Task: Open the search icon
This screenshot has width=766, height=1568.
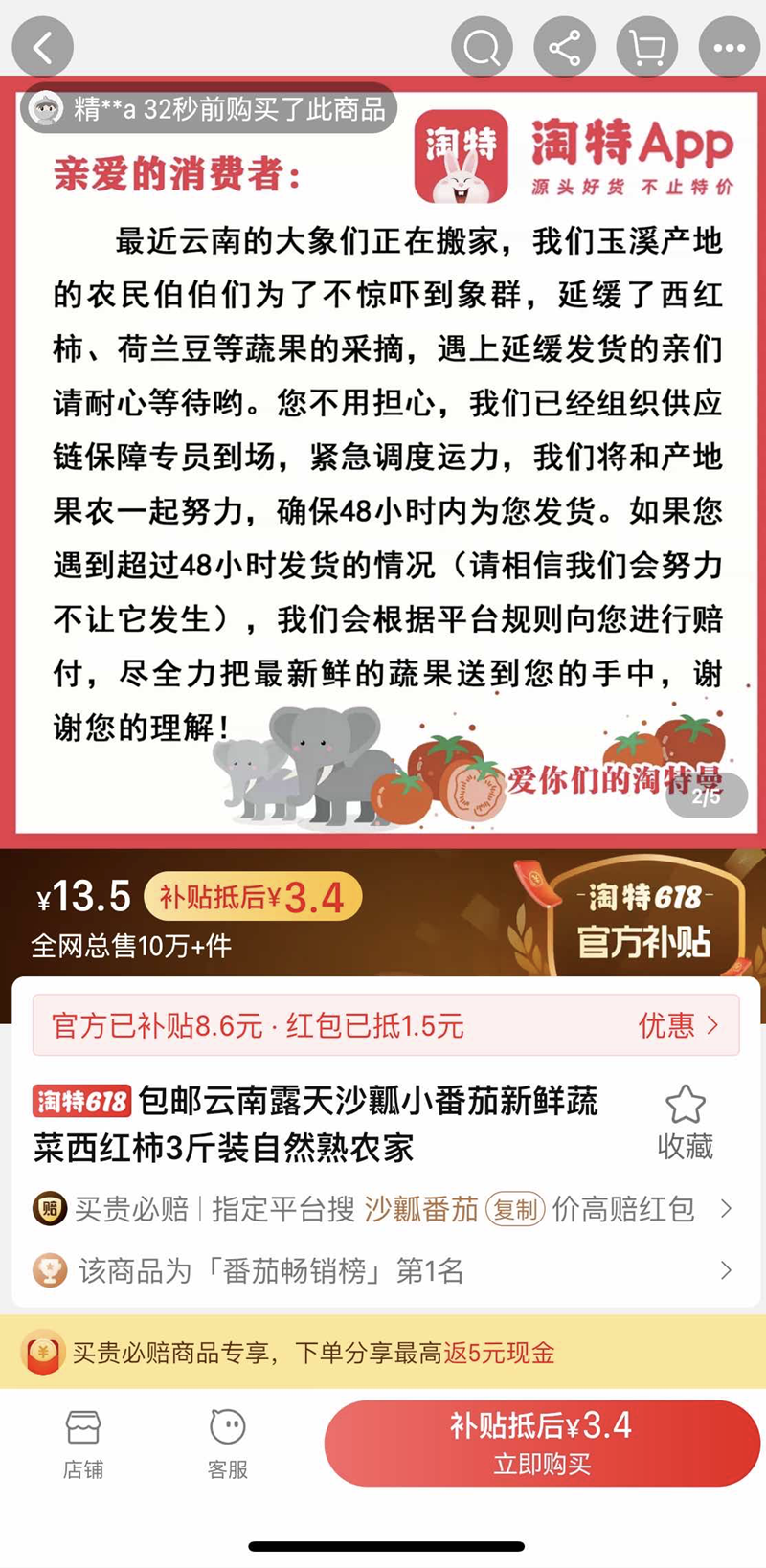Action: point(482,47)
